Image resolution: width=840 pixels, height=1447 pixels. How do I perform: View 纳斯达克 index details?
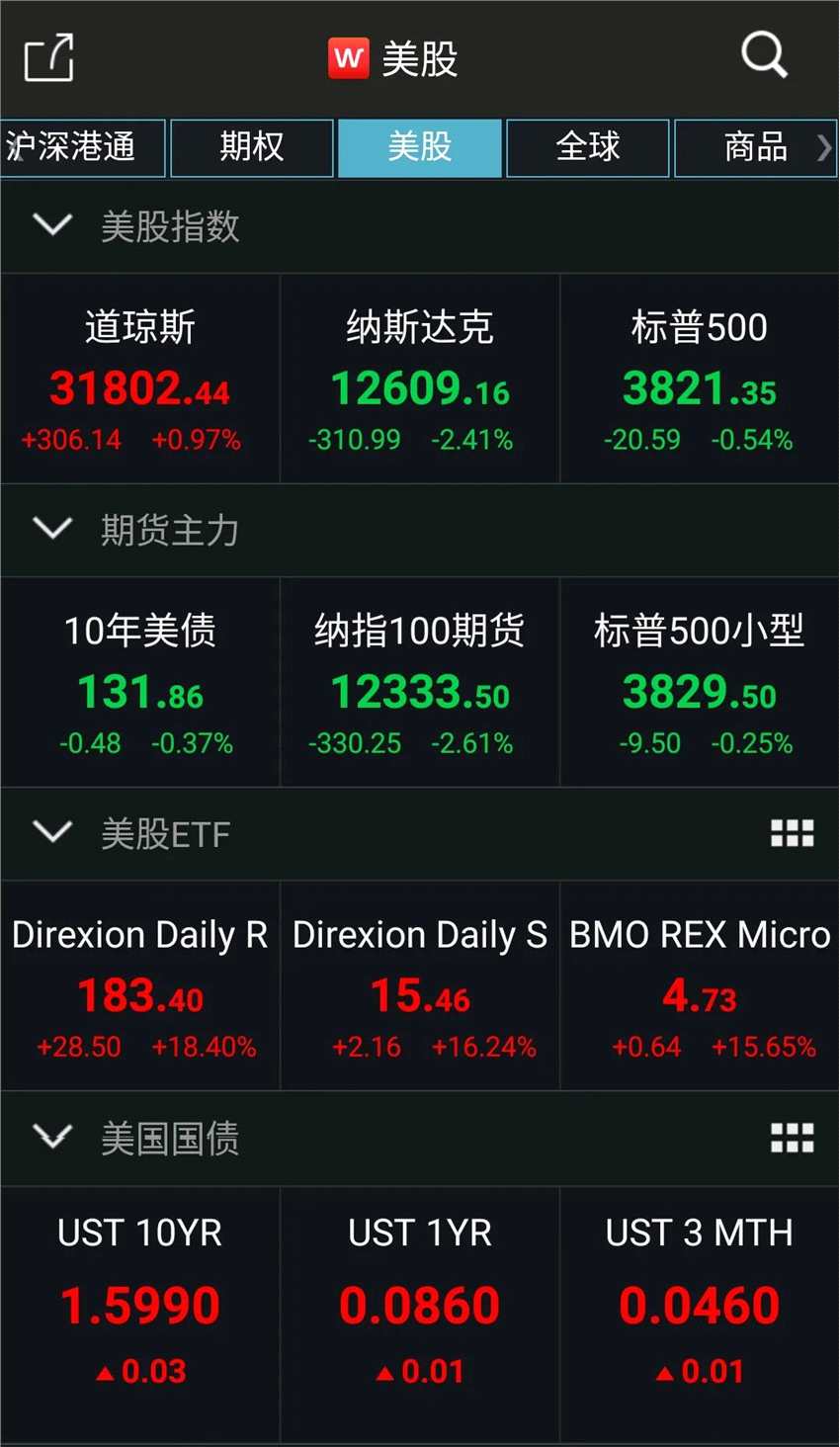point(420,381)
